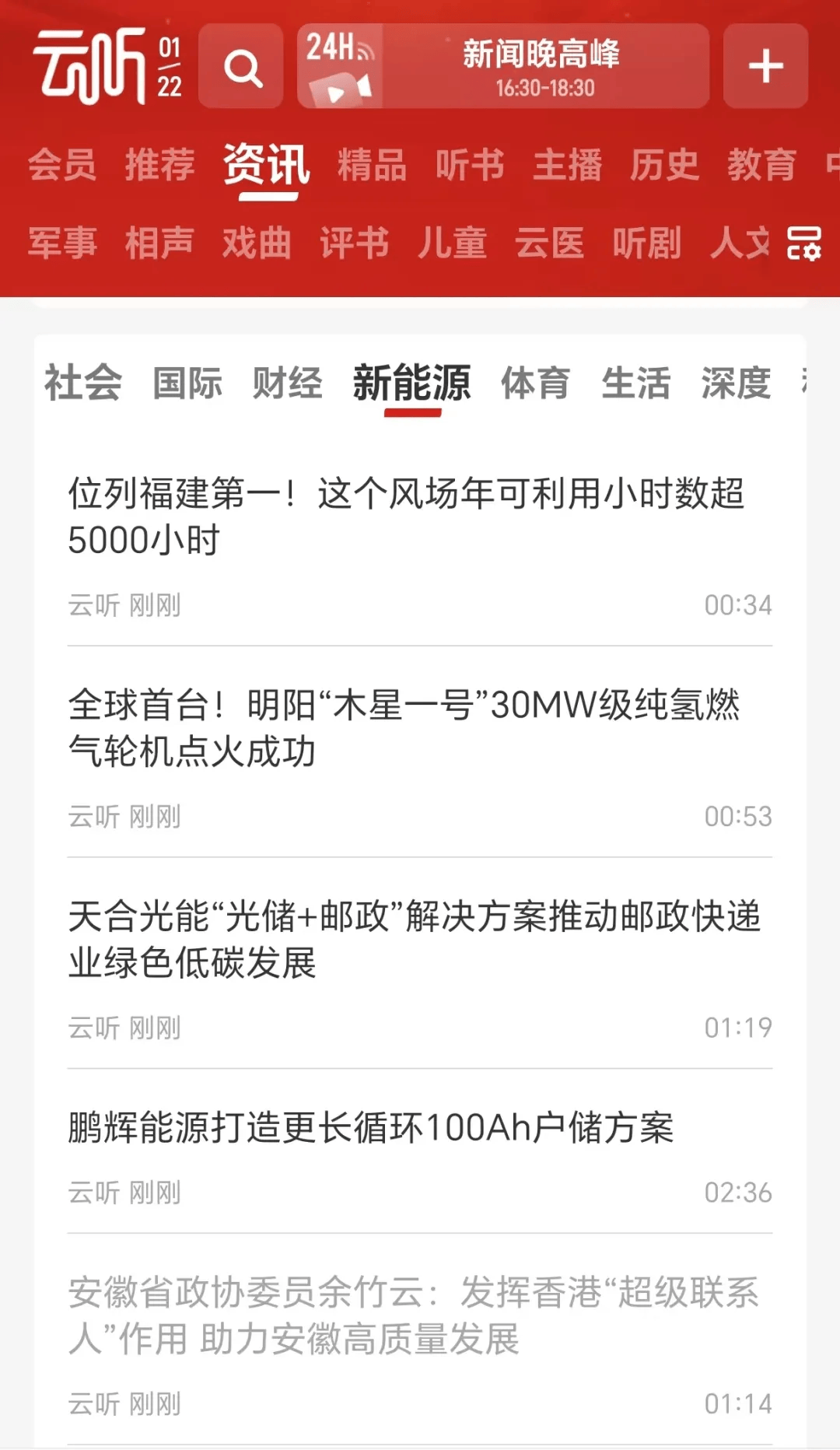Screen dimensions: 840x1450
Task: Open the 军事 category
Action: coord(62,243)
